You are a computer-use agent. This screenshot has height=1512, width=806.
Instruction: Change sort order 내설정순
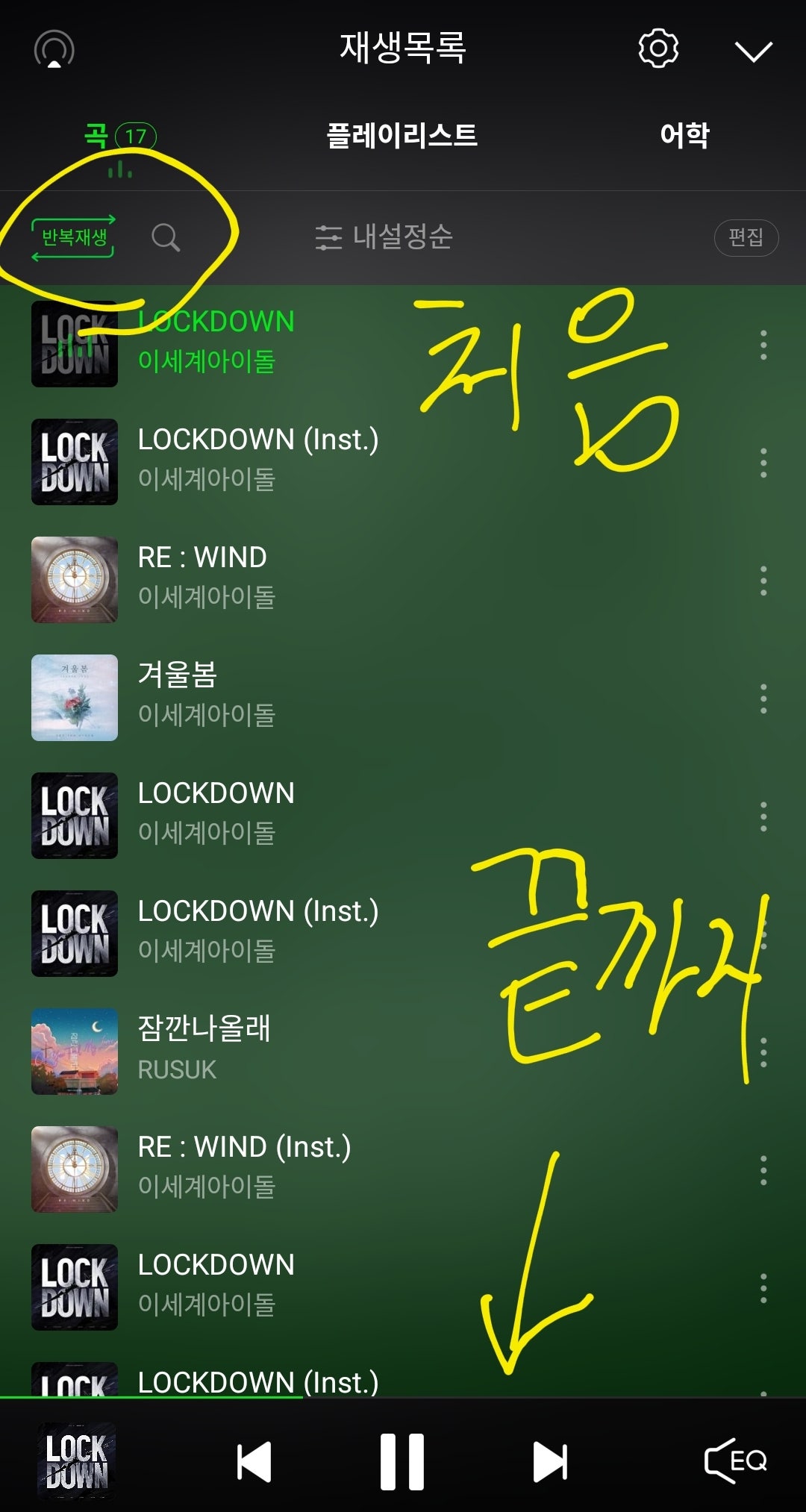coord(384,237)
